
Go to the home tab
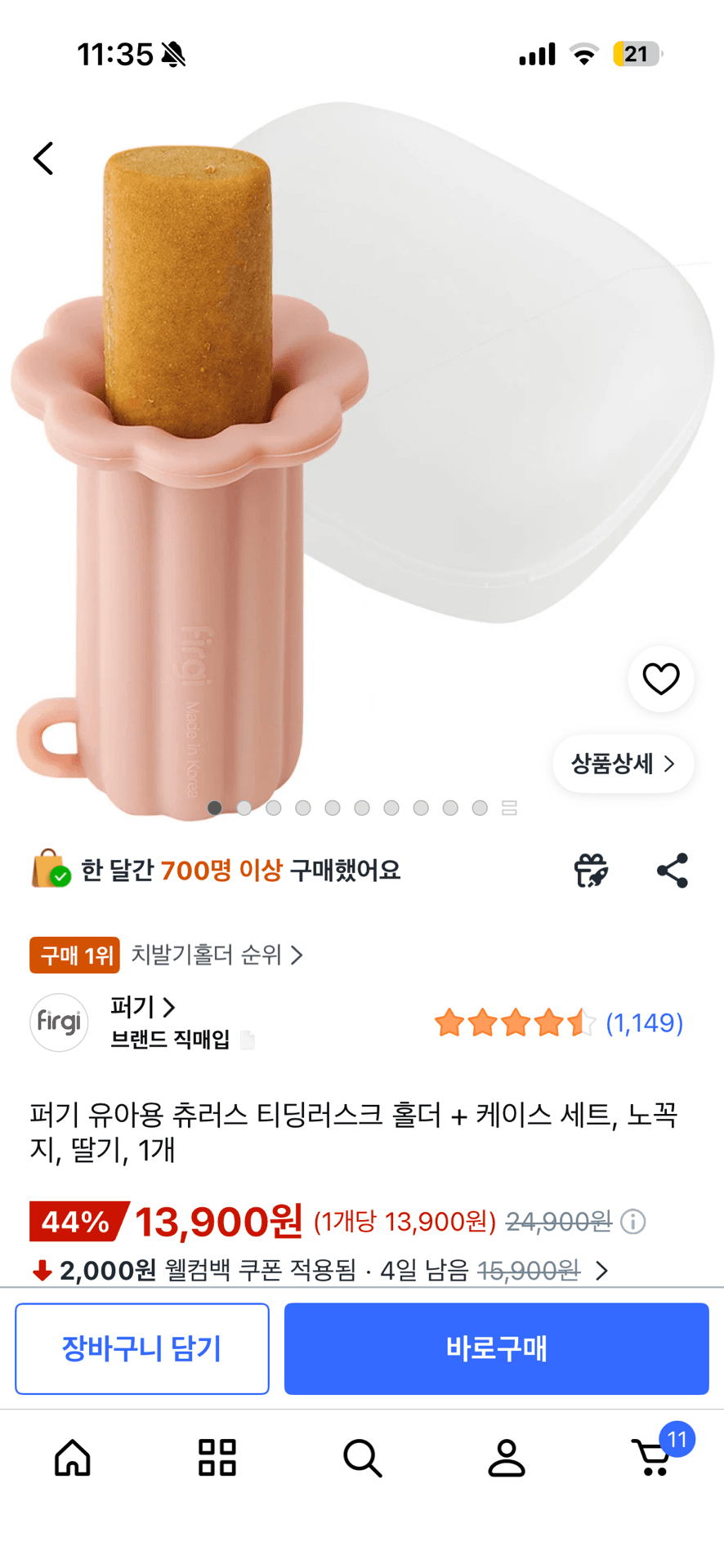point(73,1458)
